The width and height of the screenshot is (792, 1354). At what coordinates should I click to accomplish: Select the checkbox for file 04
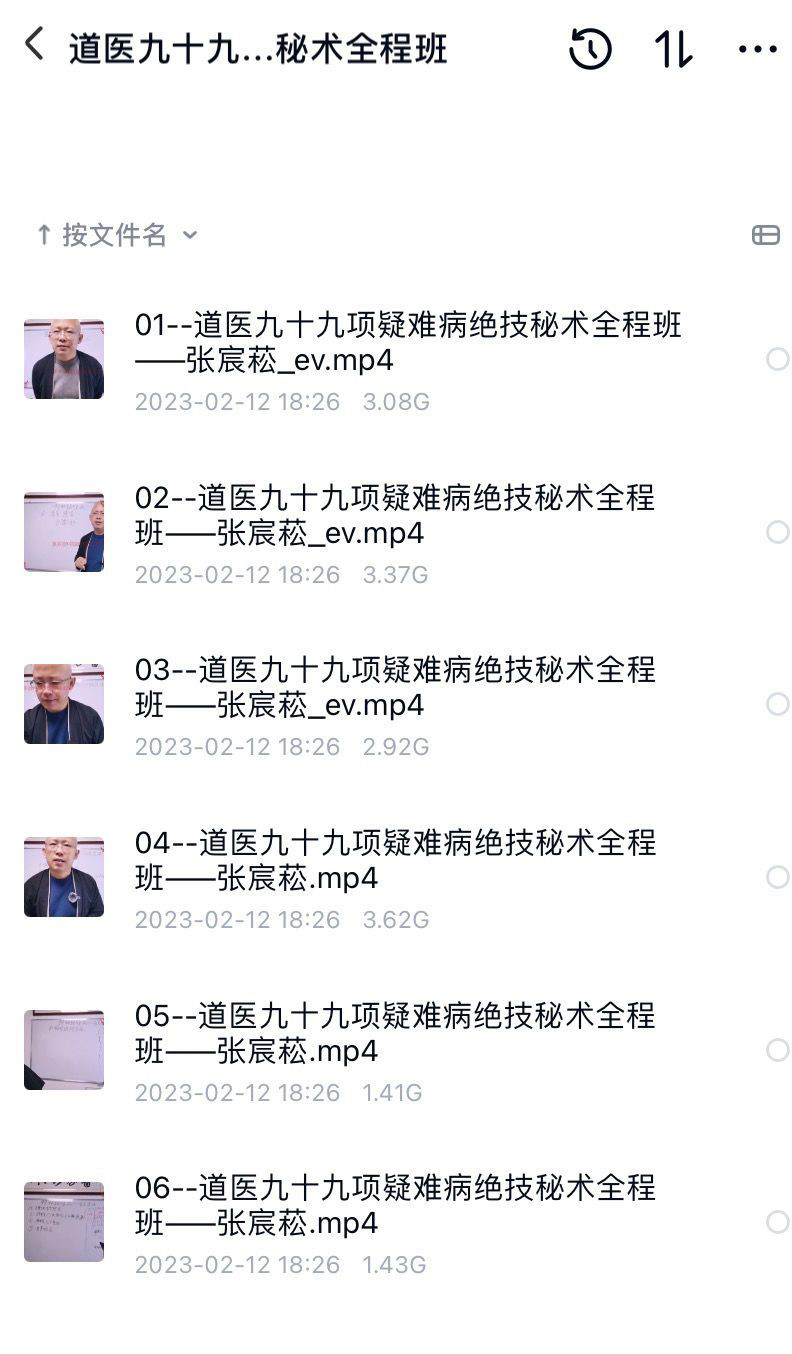click(x=777, y=877)
